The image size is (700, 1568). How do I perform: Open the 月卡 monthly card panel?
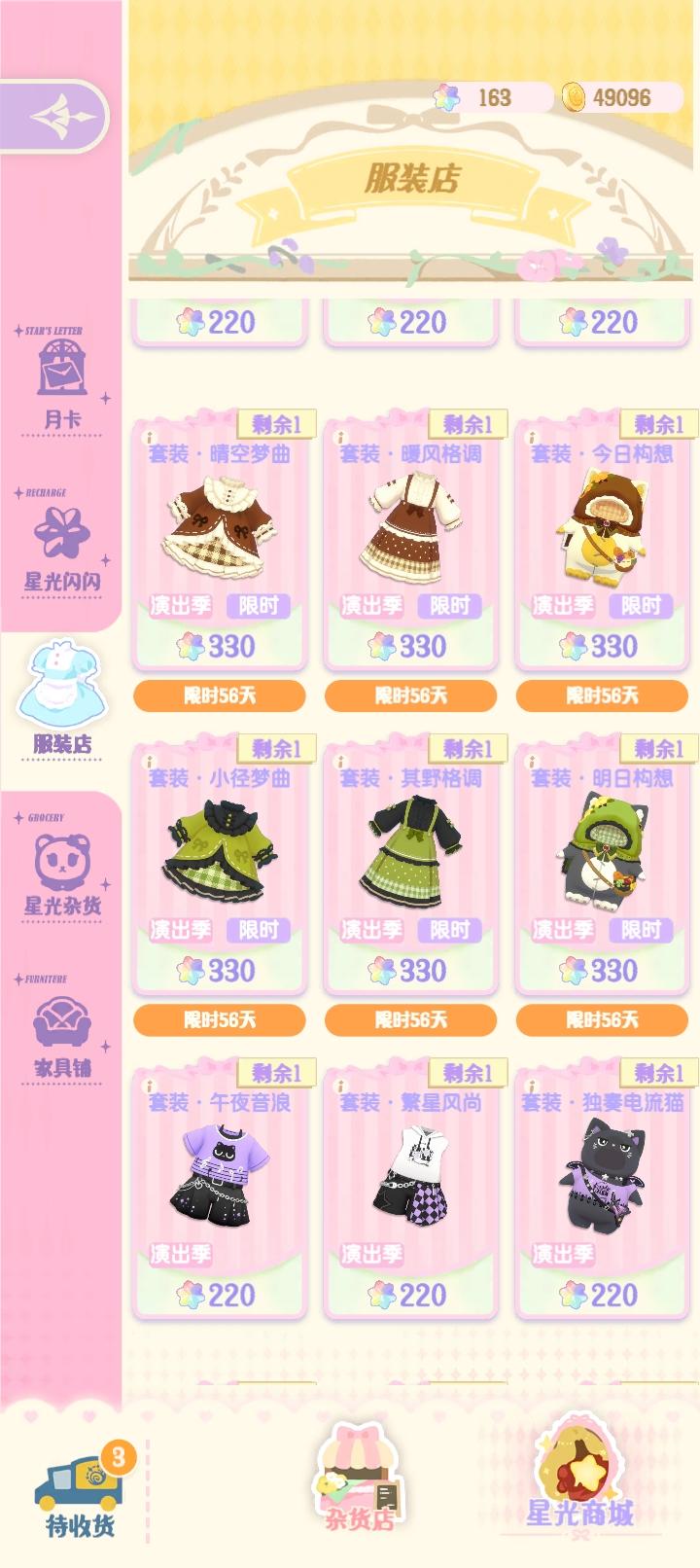61,384
